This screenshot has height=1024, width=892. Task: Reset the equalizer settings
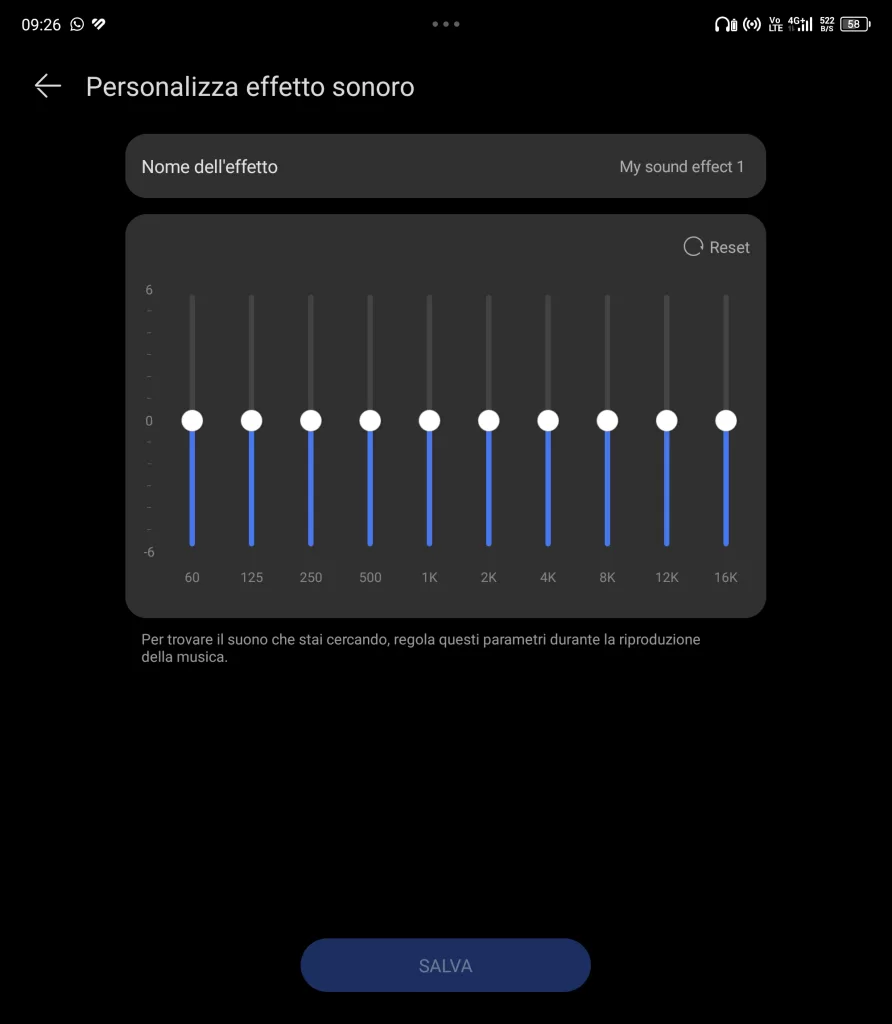point(716,247)
